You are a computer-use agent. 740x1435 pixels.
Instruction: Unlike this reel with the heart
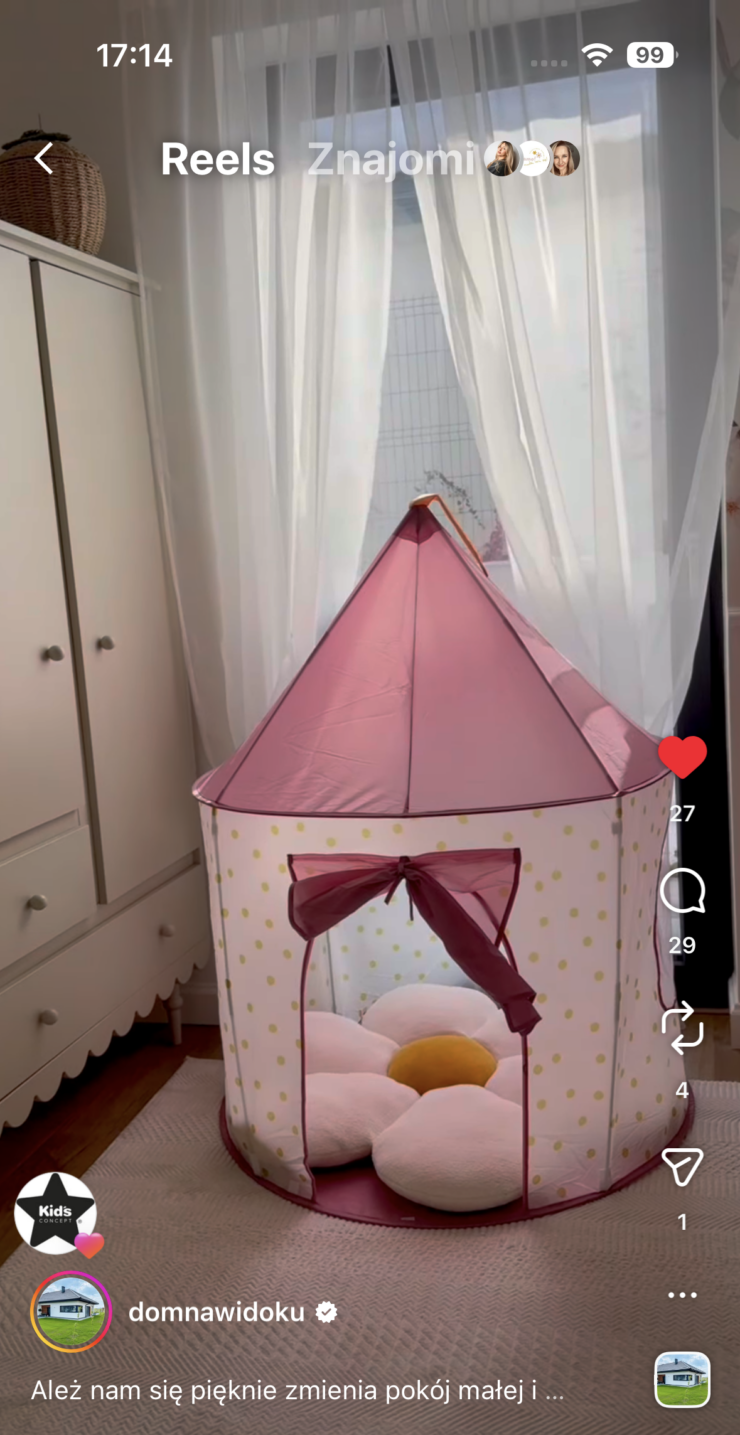[682, 758]
